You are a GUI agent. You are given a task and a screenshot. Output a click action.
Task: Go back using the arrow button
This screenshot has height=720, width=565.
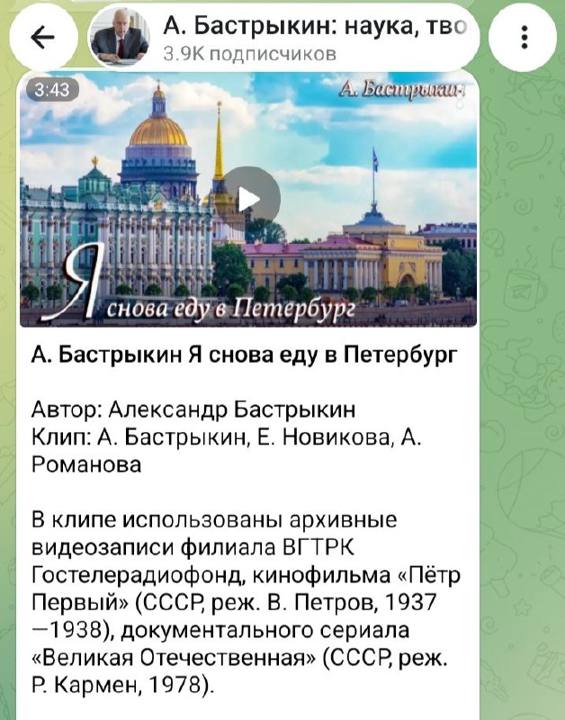click(x=43, y=37)
